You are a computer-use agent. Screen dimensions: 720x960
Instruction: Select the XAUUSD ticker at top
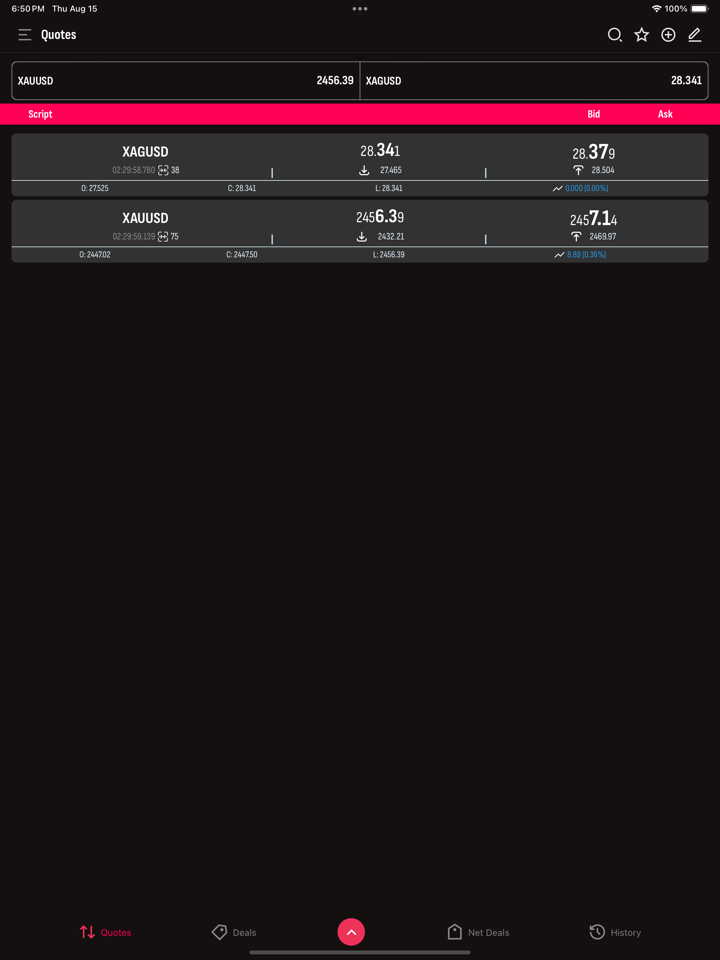point(186,81)
